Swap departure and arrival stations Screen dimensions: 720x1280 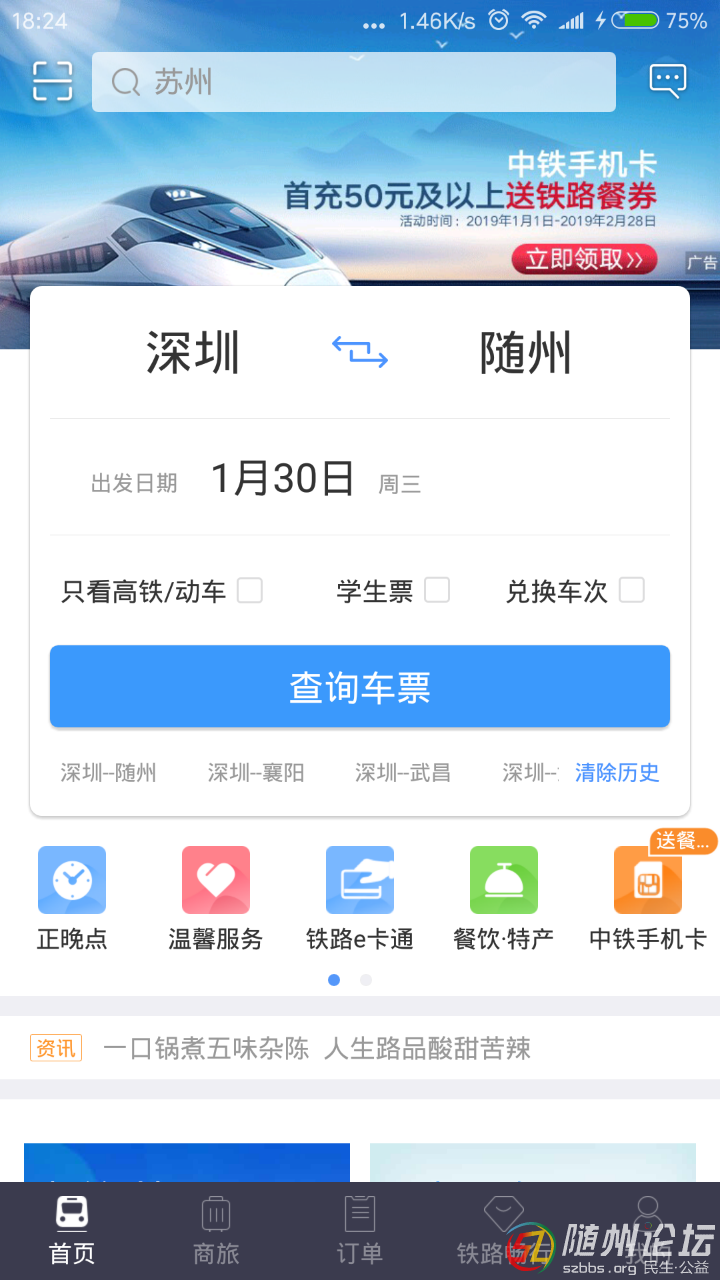pyautogui.click(x=360, y=352)
